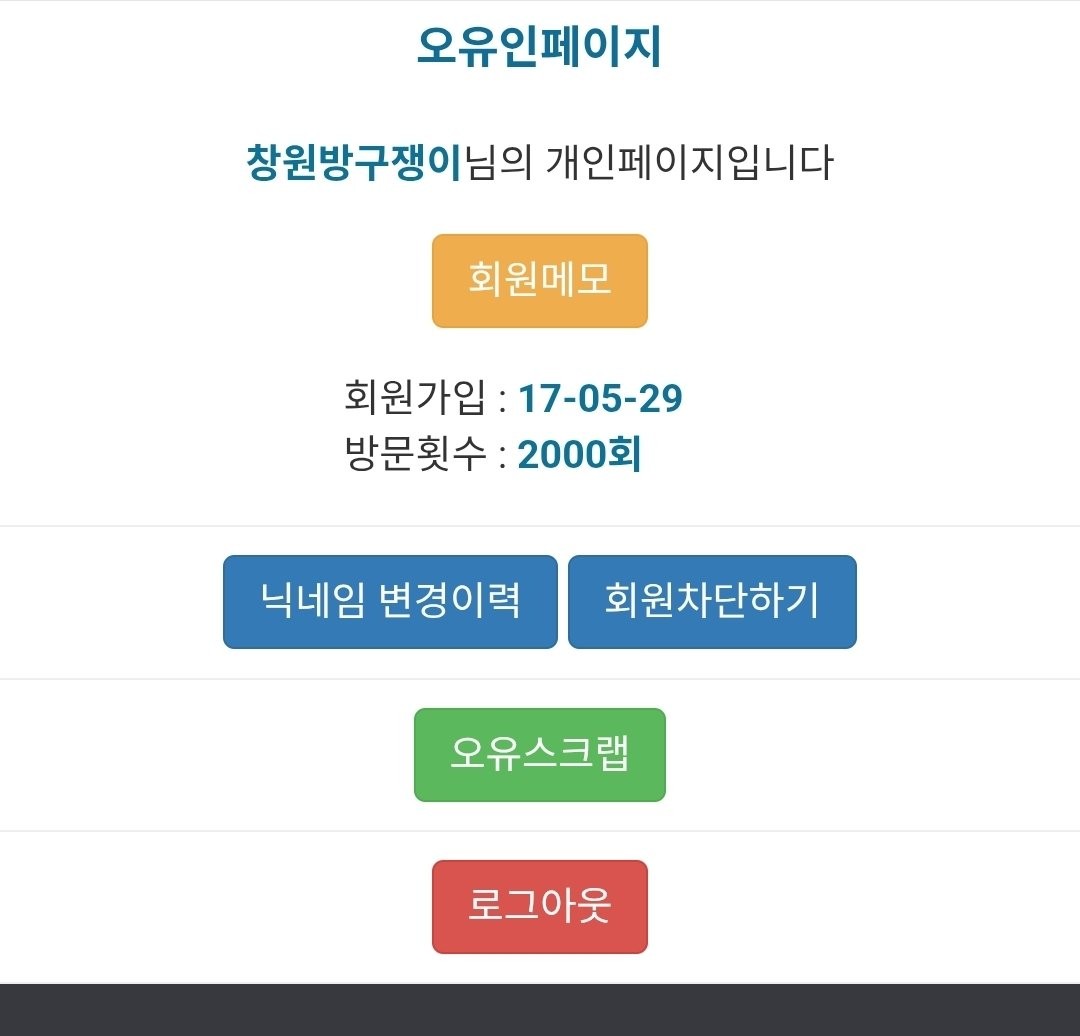Viewport: 1080px width, 1036px height.
Task: Log out with the 로그아웃 button
Action: click(x=539, y=907)
